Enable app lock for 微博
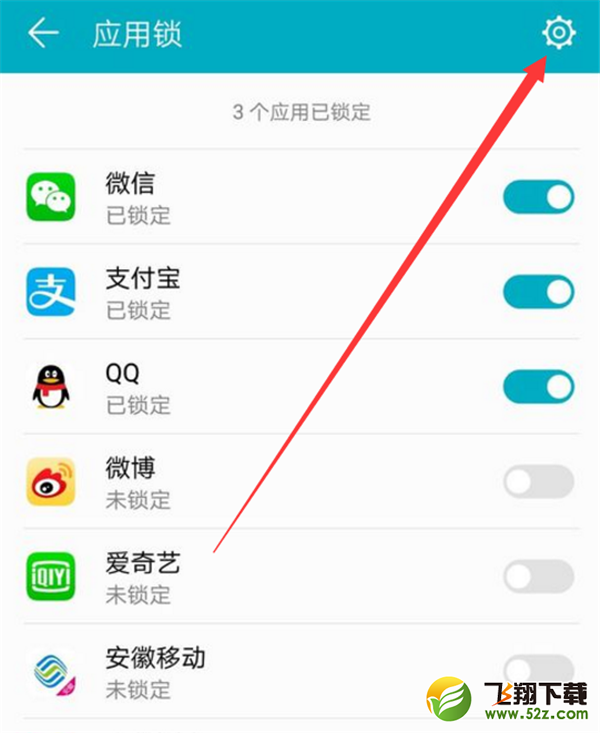The image size is (600, 733). [x=538, y=482]
